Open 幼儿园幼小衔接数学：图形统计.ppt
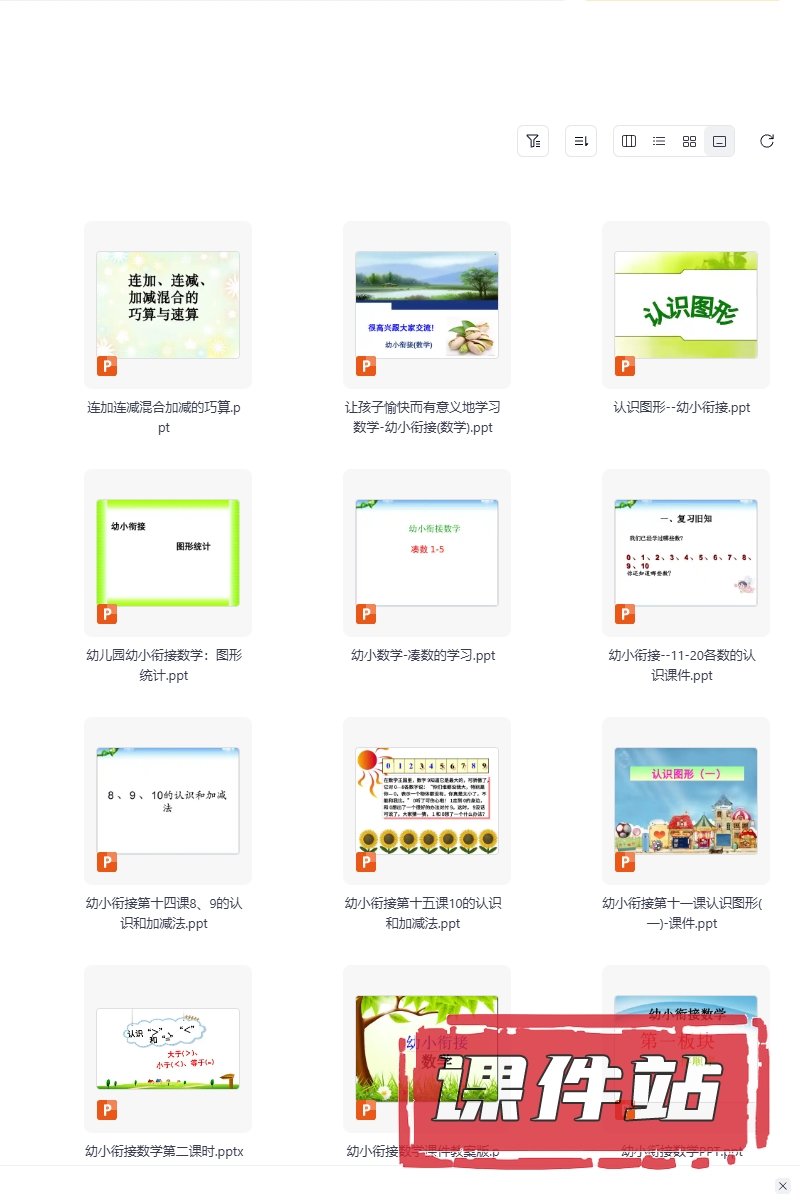Viewport: 800px width, 1200px height. (x=168, y=553)
